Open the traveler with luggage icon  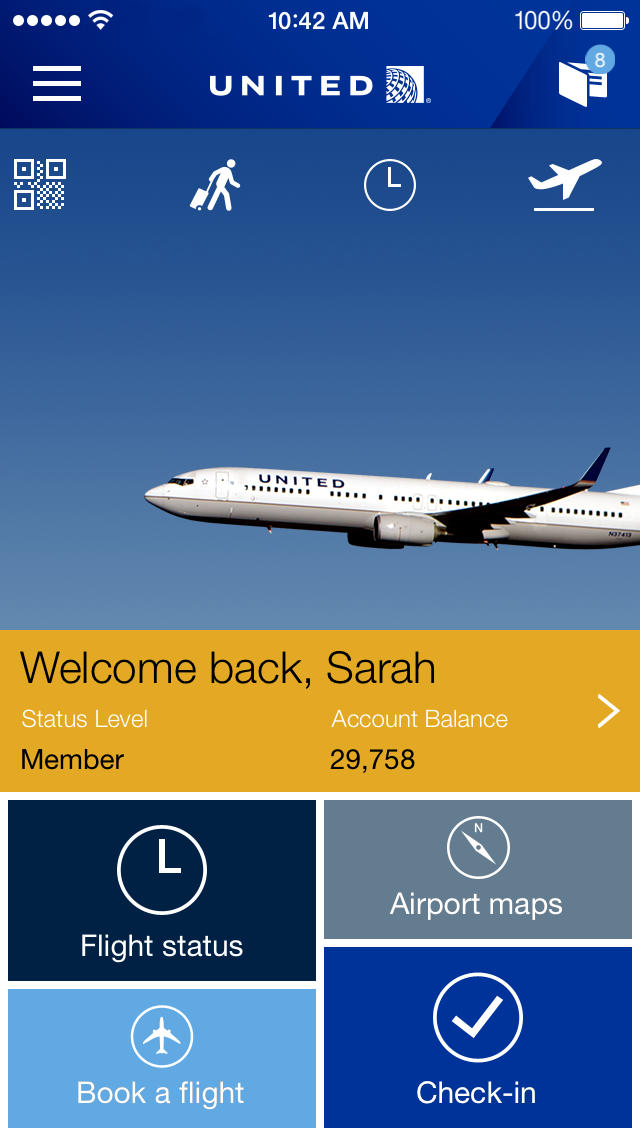pyautogui.click(x=216, y=185)
